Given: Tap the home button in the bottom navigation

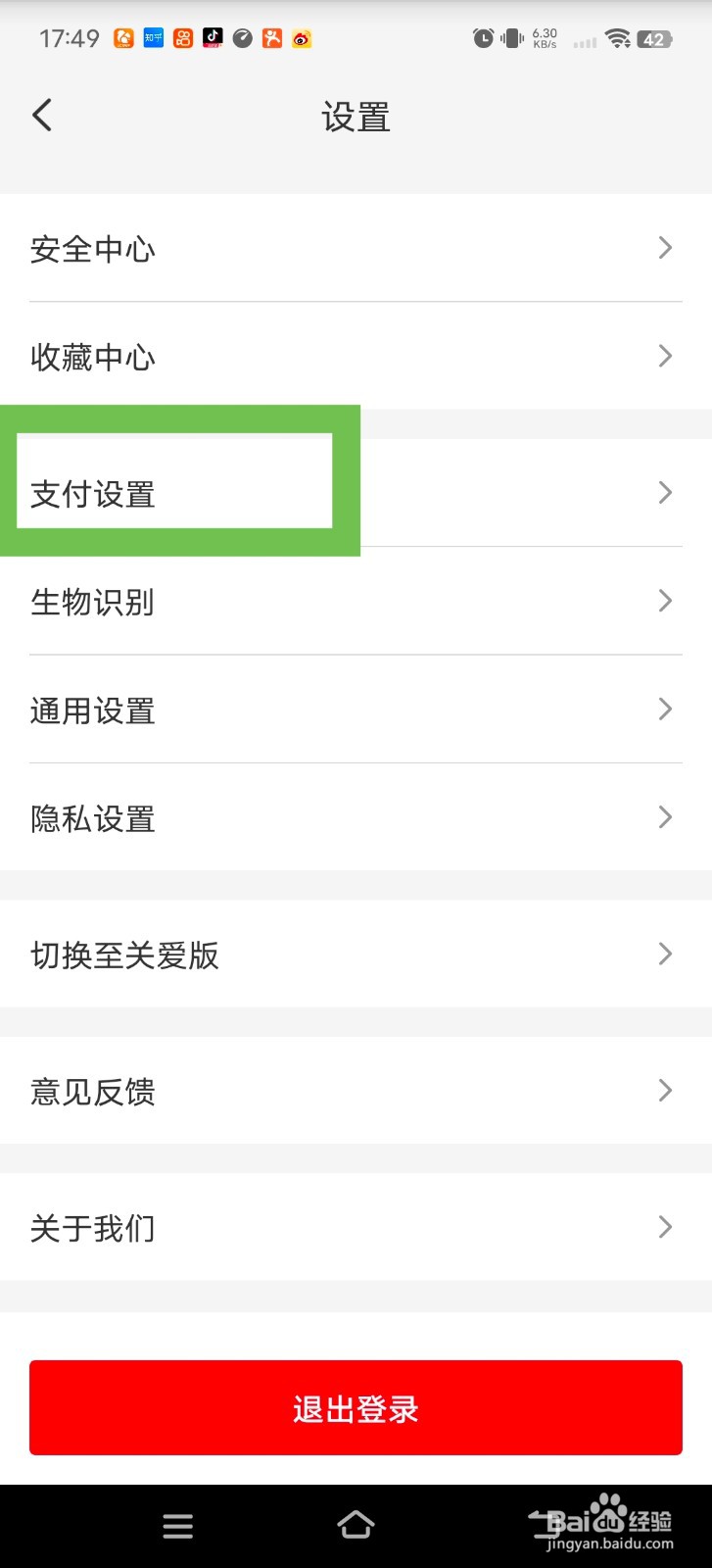Looking at the screenshot, I should coord(356,1525).
